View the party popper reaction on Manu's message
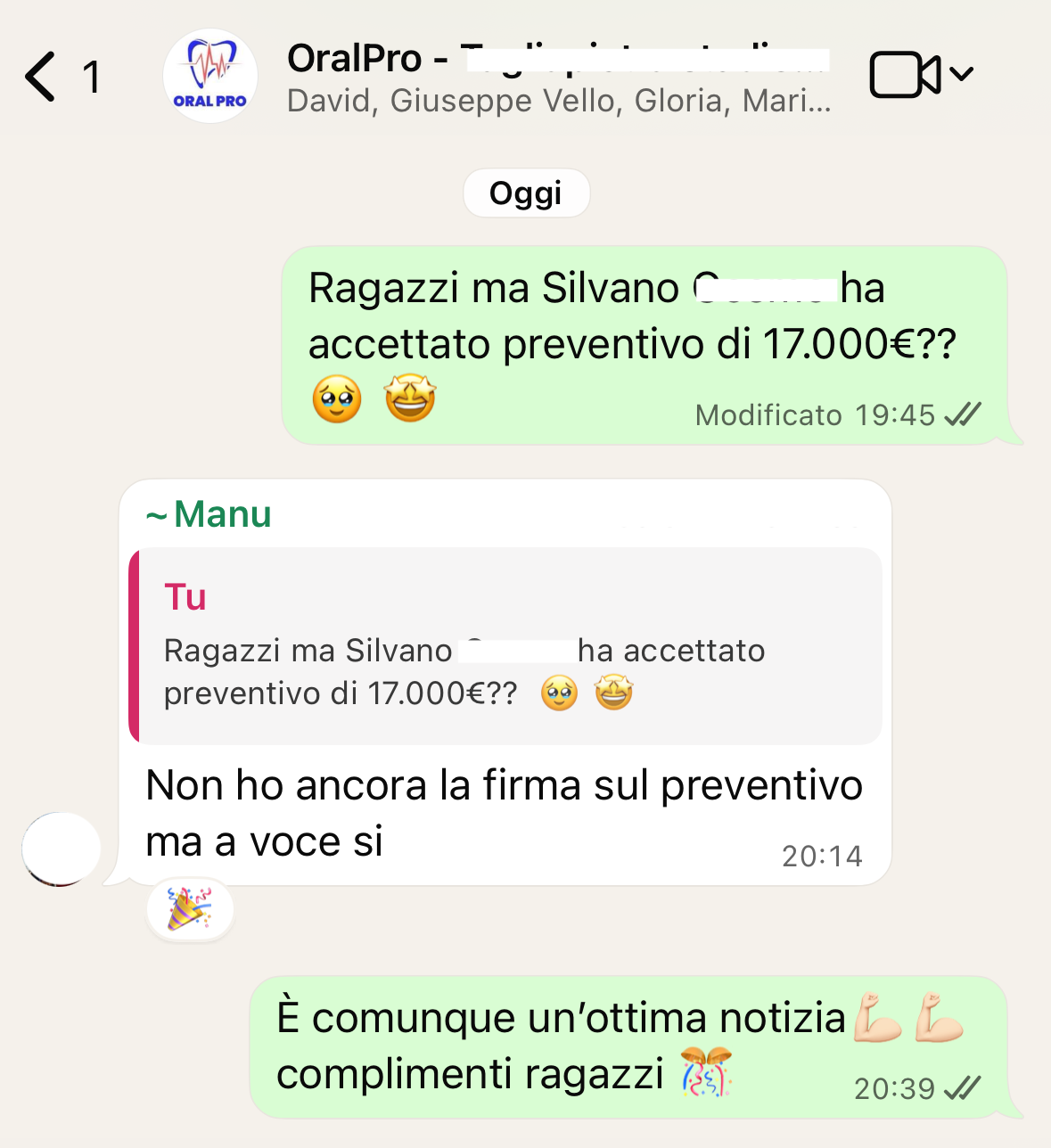 tap(190, 909)
